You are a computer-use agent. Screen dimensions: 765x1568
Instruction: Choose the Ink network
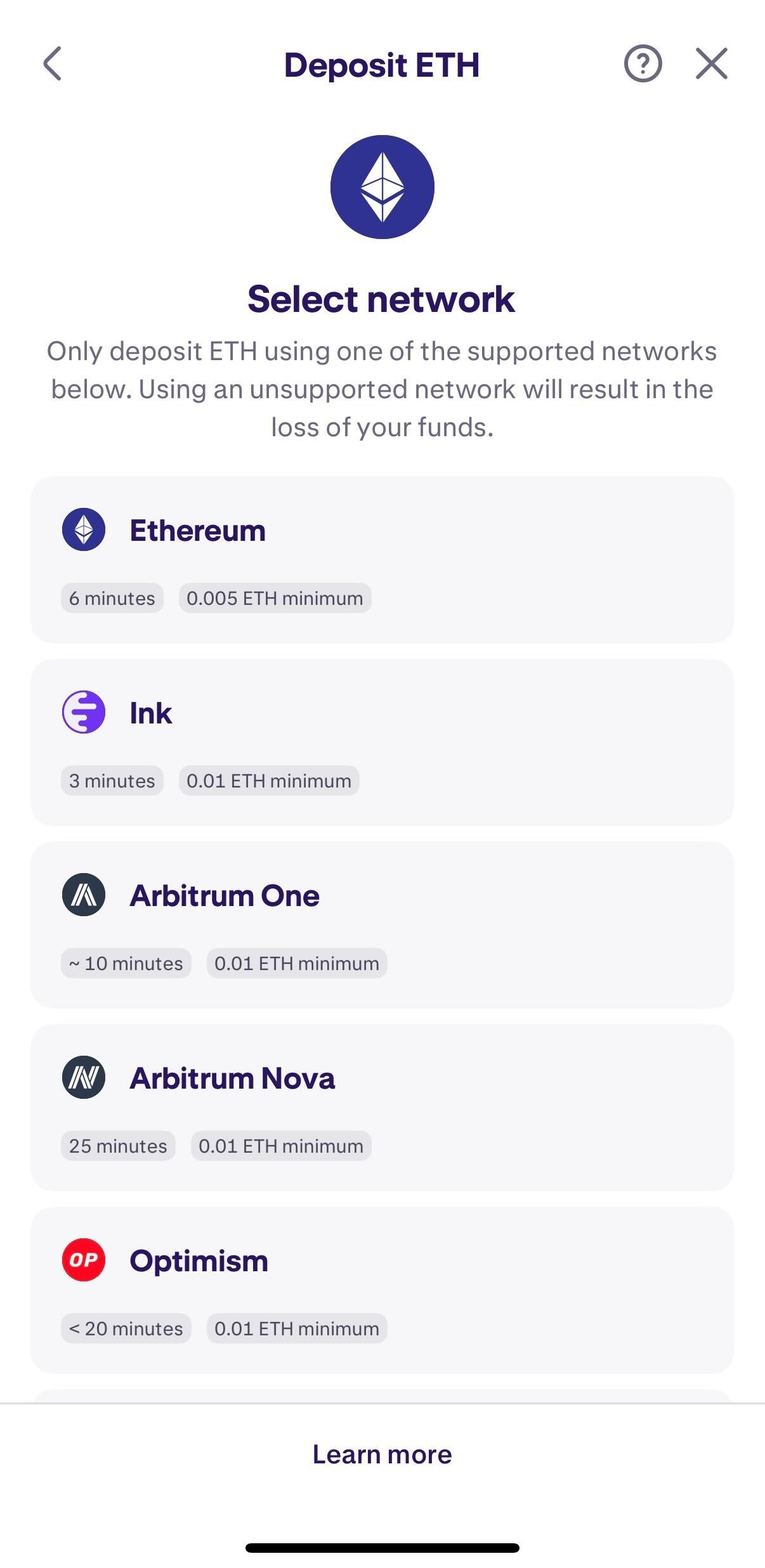(x=382, y=742)
